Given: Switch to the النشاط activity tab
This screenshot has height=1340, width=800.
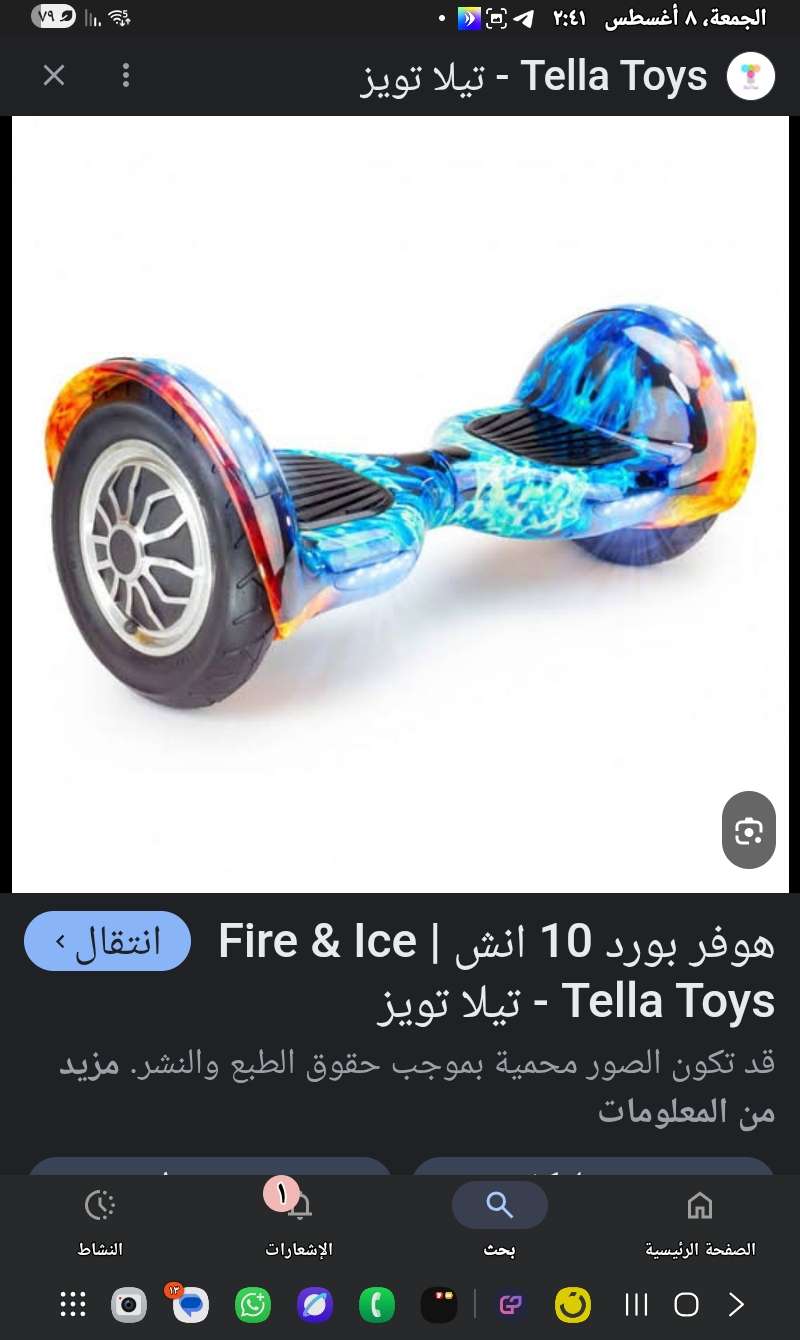Looking at the screenshot, I should tap(100, 1221).
